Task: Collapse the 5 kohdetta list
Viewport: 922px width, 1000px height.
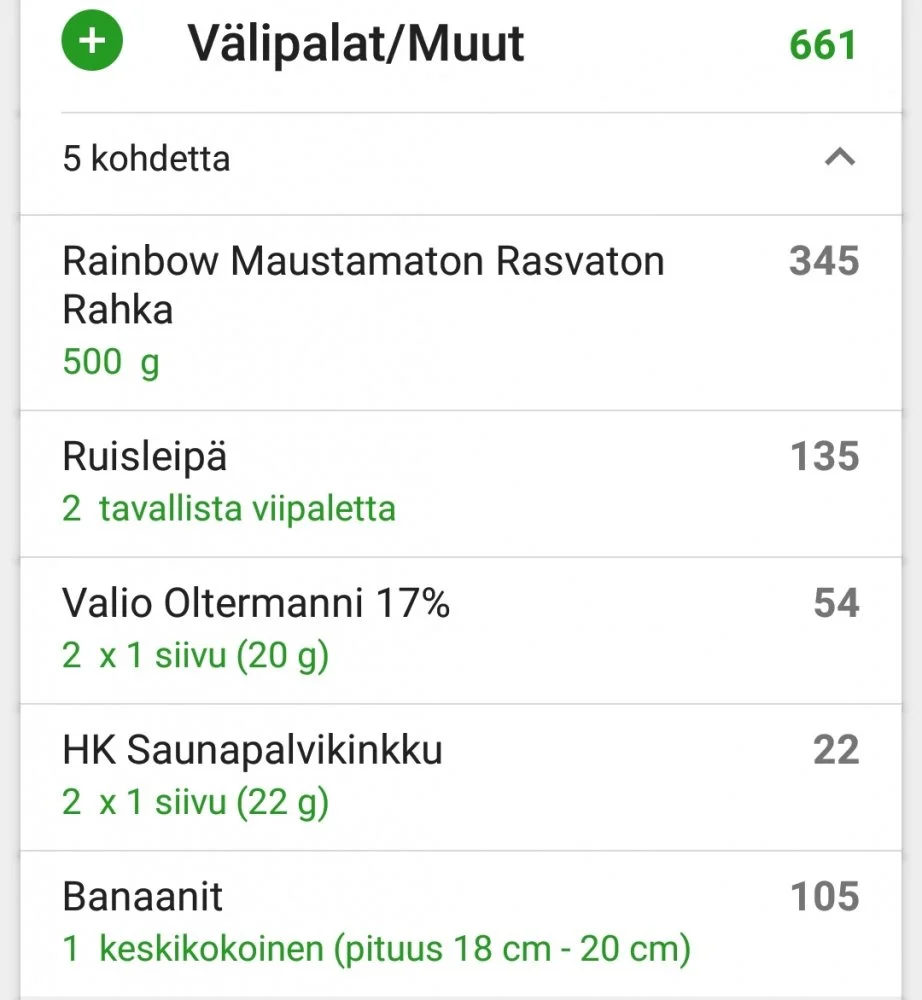Action: click(839, 158)
